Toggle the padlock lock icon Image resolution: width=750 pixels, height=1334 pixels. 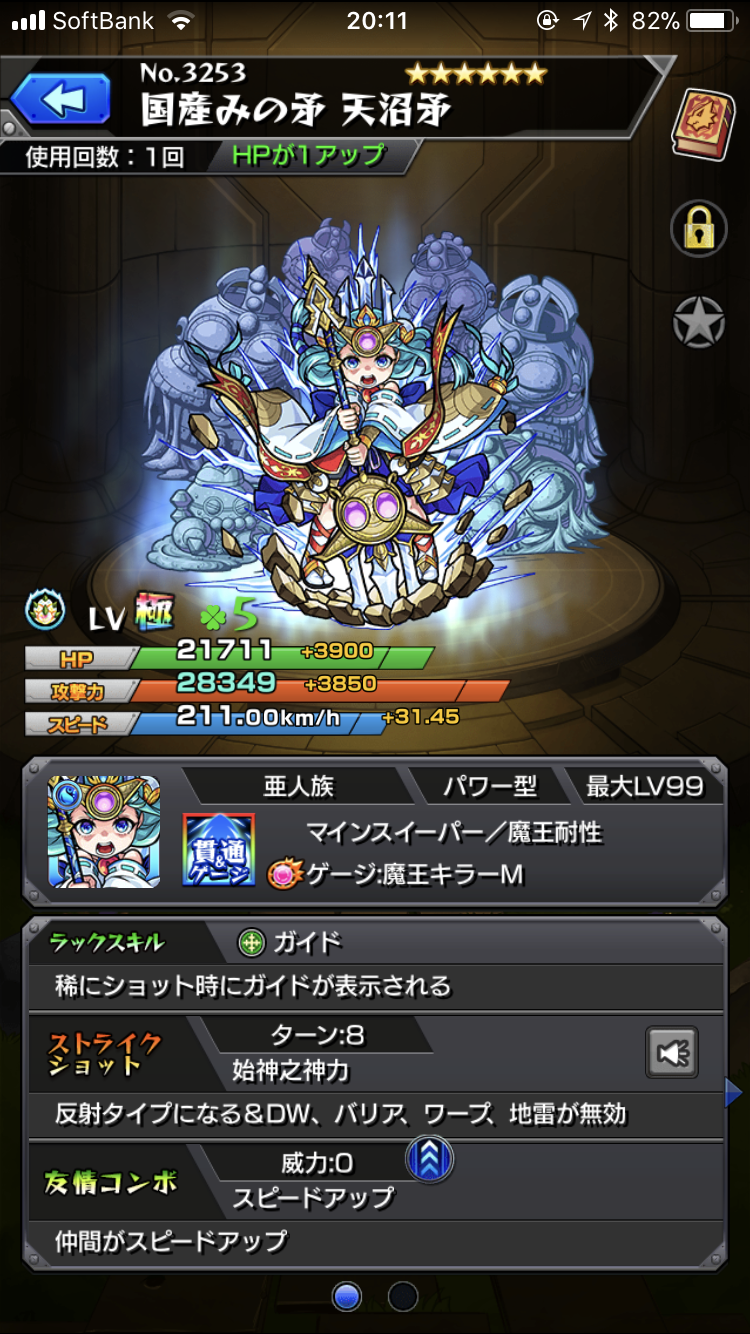tap(698, 229)
